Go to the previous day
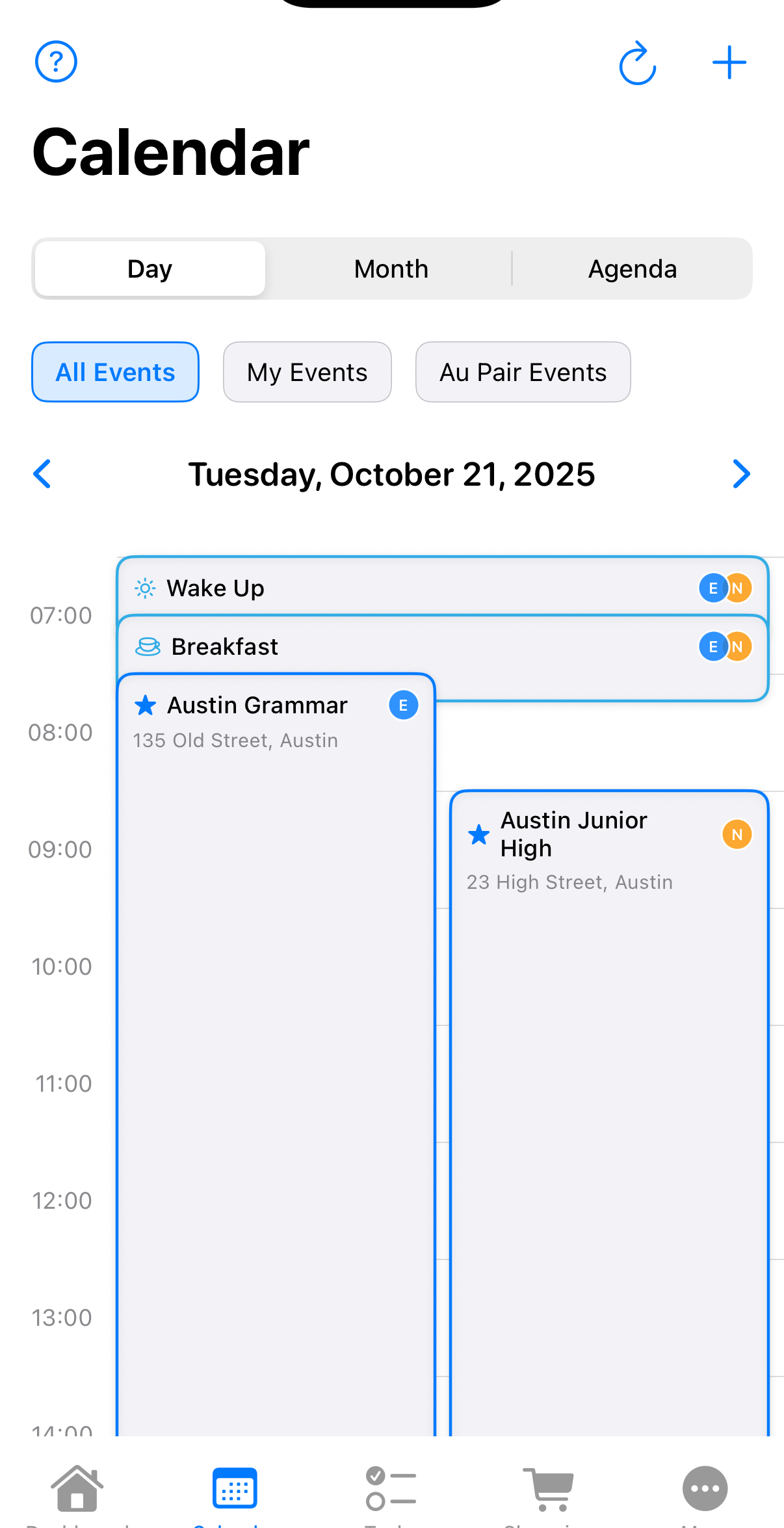Image resolution: width=784 pixels, height=1528 pixels. pyautogui.click(x=43, y=473)
